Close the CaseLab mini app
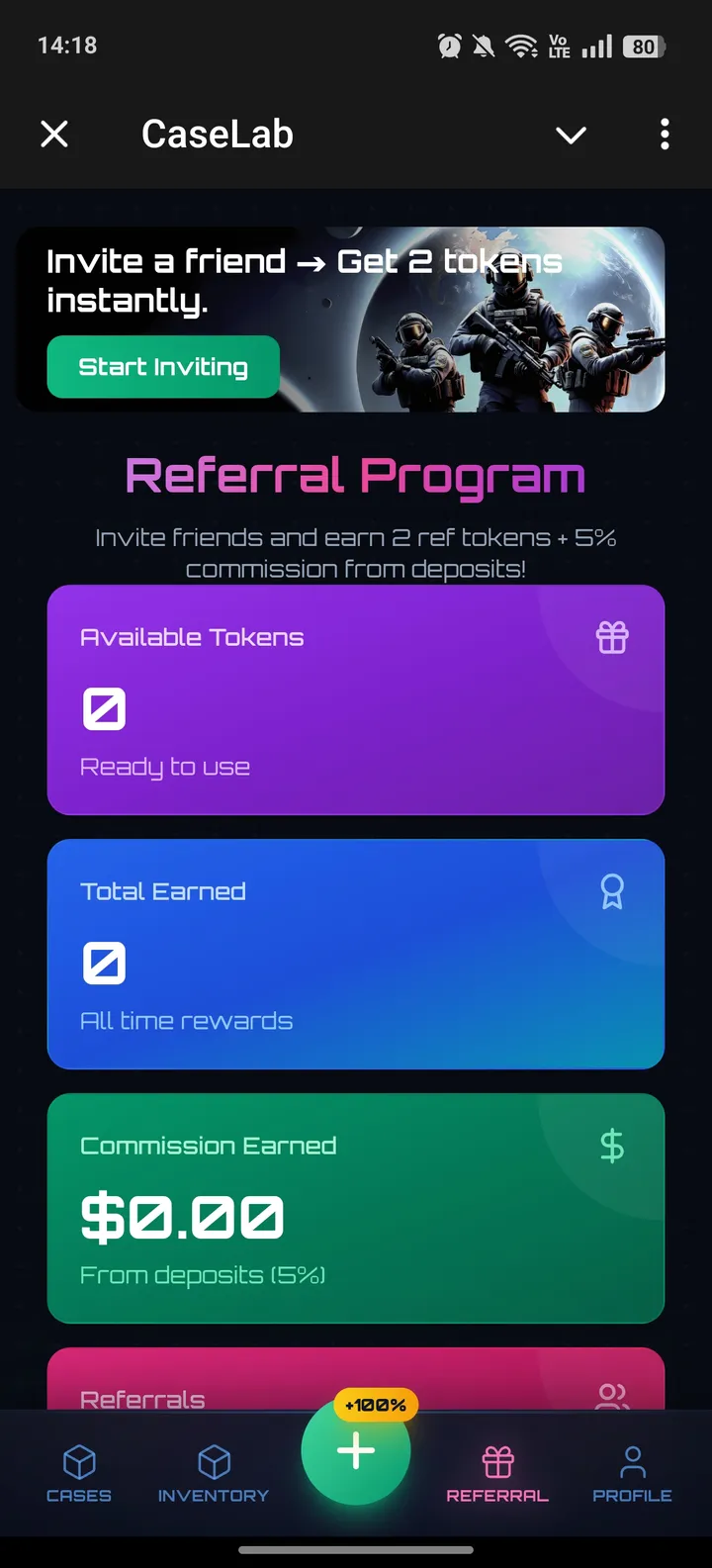 point(54,134)
